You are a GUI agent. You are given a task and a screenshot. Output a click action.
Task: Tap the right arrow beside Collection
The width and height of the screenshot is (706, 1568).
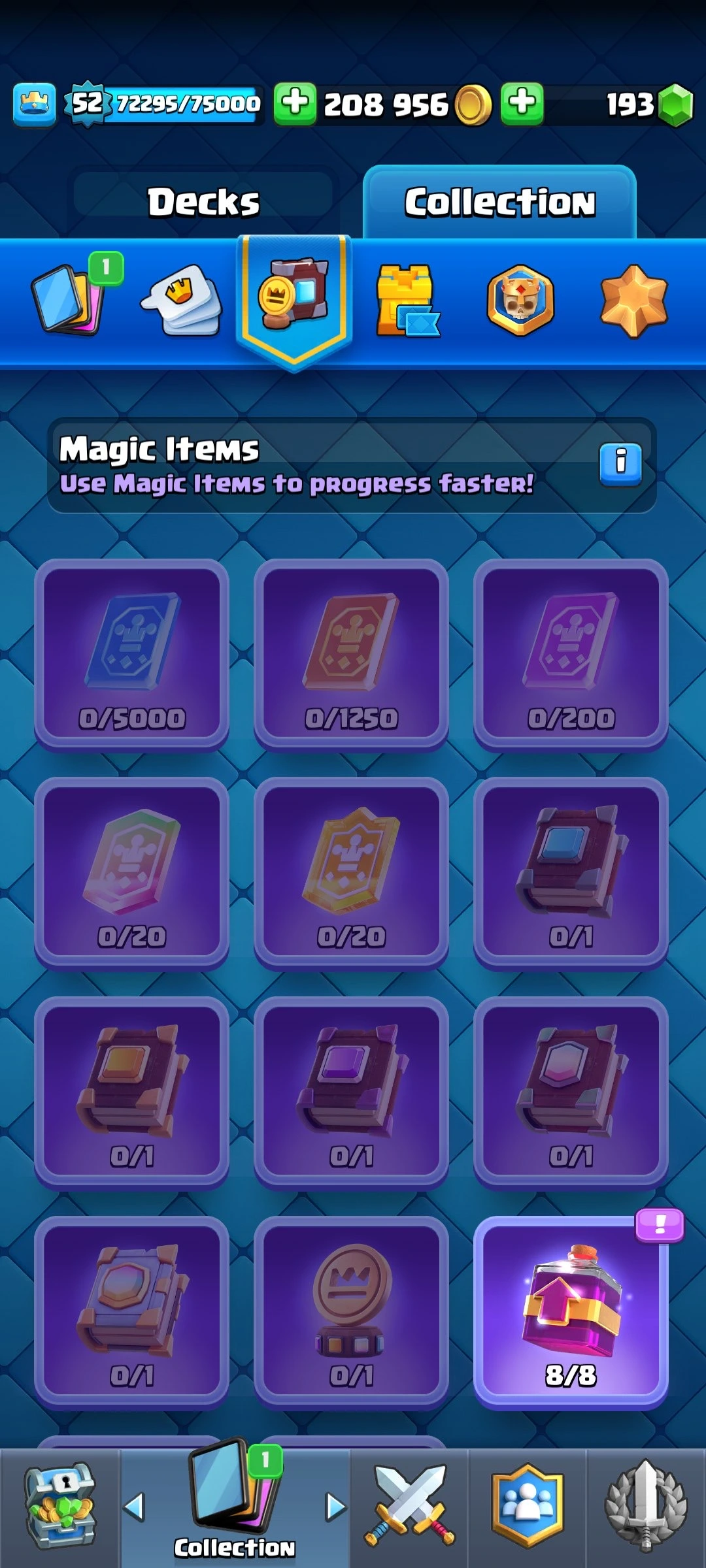[x=335, y=1507]
